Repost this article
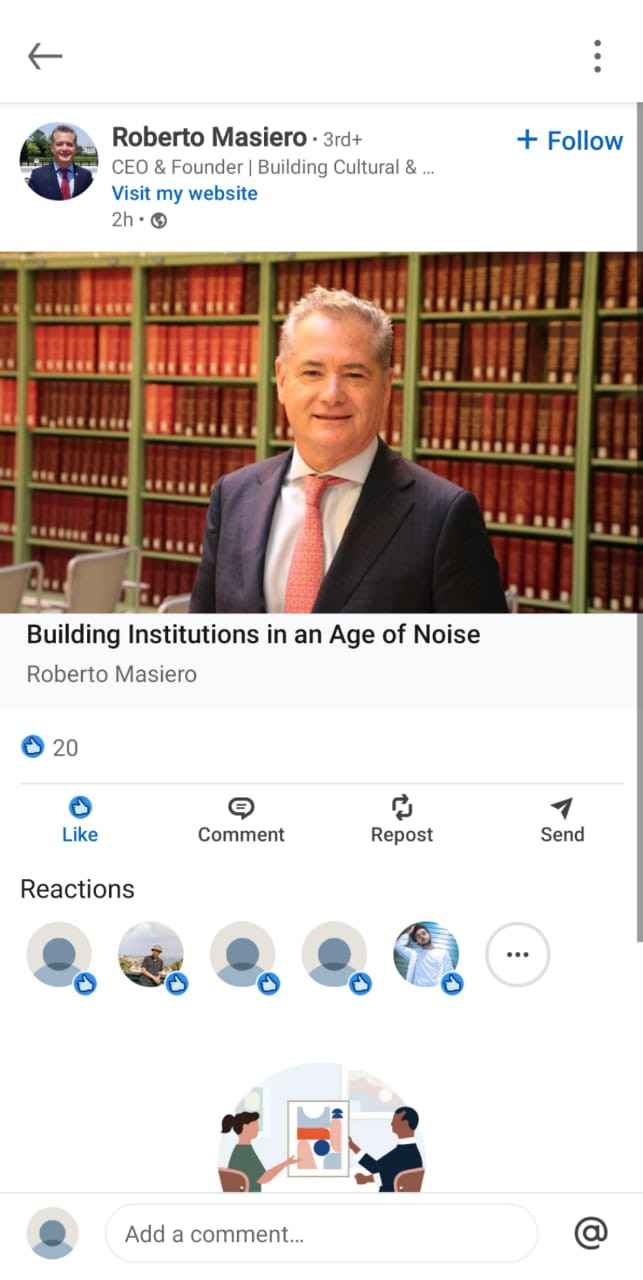This screenshot has height=1280, width=643. click(402, 820)
